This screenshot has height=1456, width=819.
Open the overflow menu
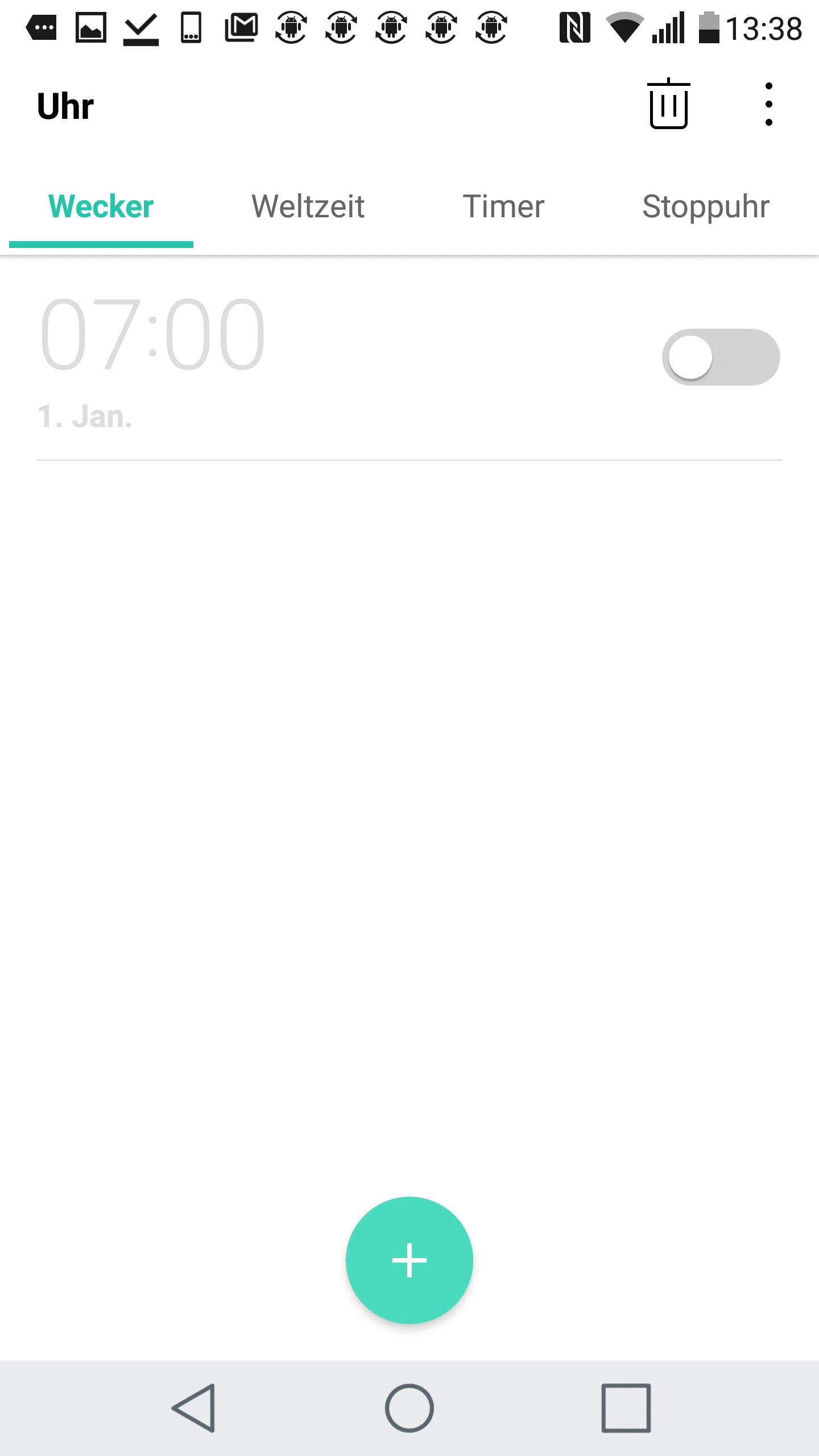768,105
